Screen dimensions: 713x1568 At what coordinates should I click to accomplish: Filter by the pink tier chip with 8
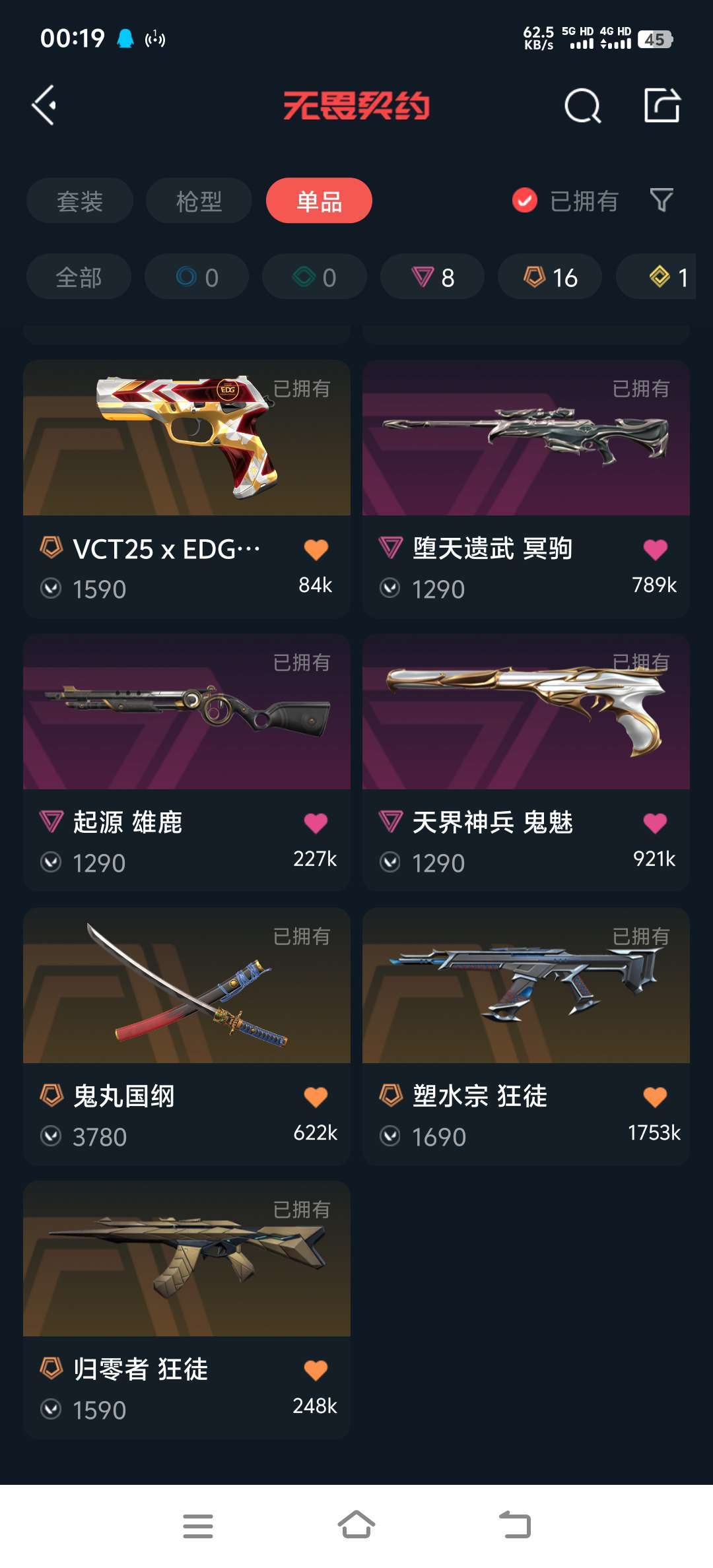click(432, 277)
